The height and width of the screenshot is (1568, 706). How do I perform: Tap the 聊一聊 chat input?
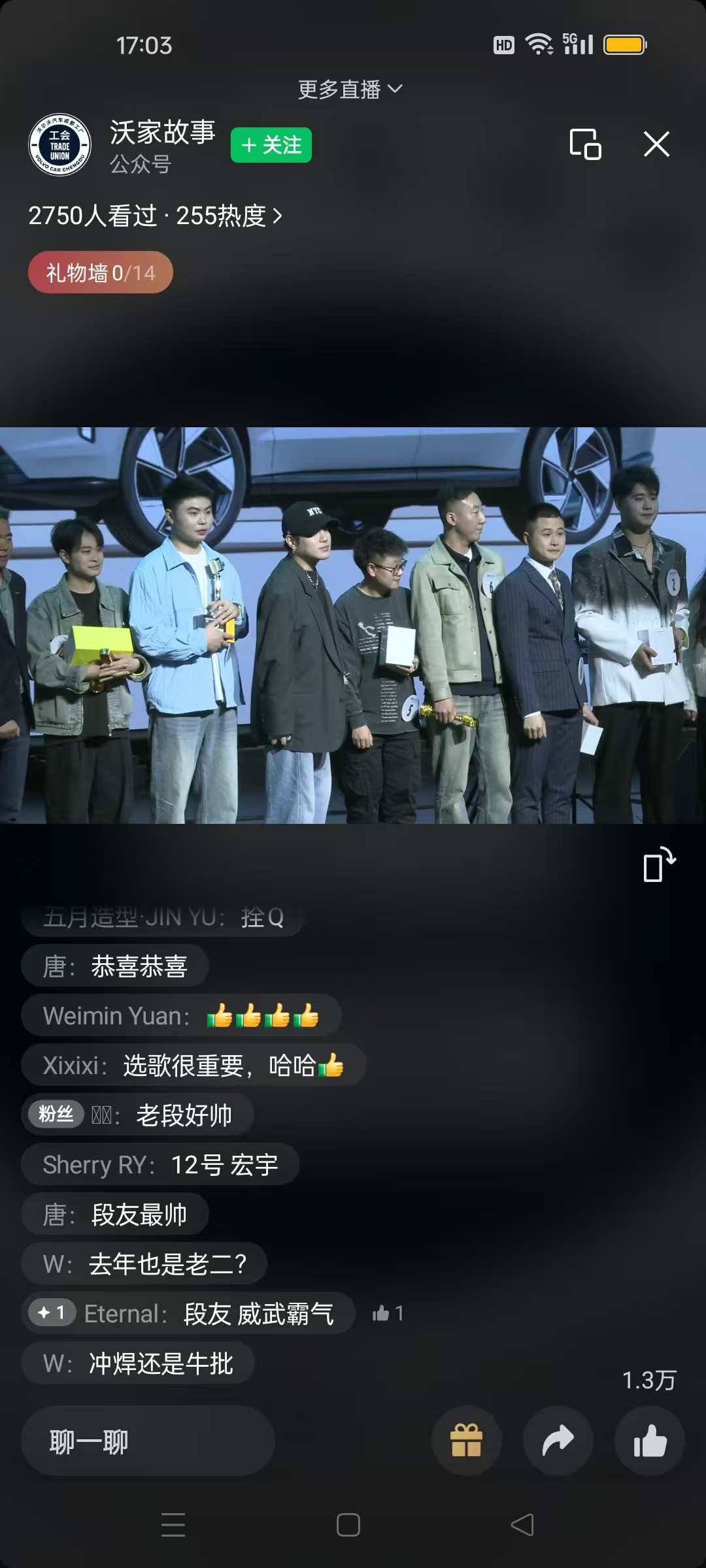tap(148, 1441)
